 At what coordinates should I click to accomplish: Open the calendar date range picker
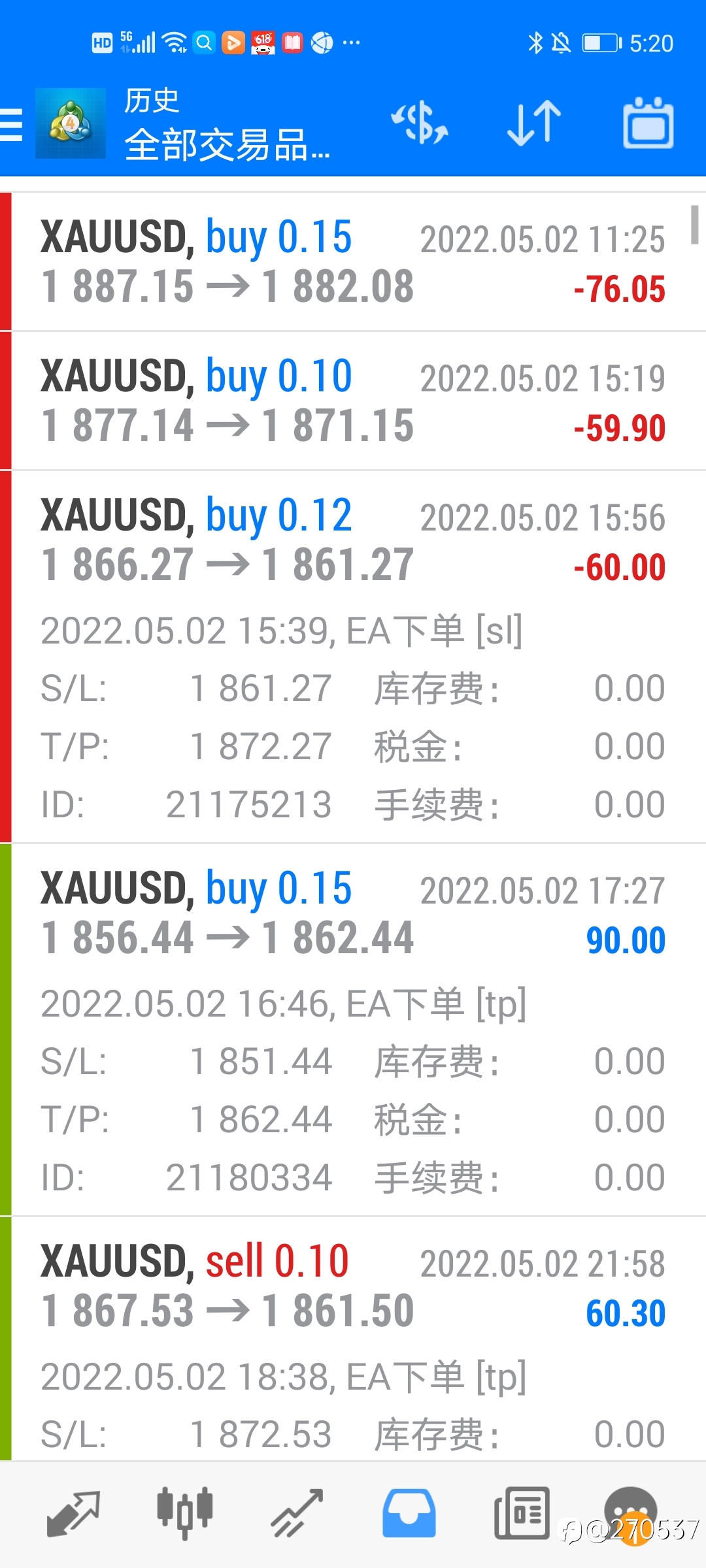[x=648, y=123]
